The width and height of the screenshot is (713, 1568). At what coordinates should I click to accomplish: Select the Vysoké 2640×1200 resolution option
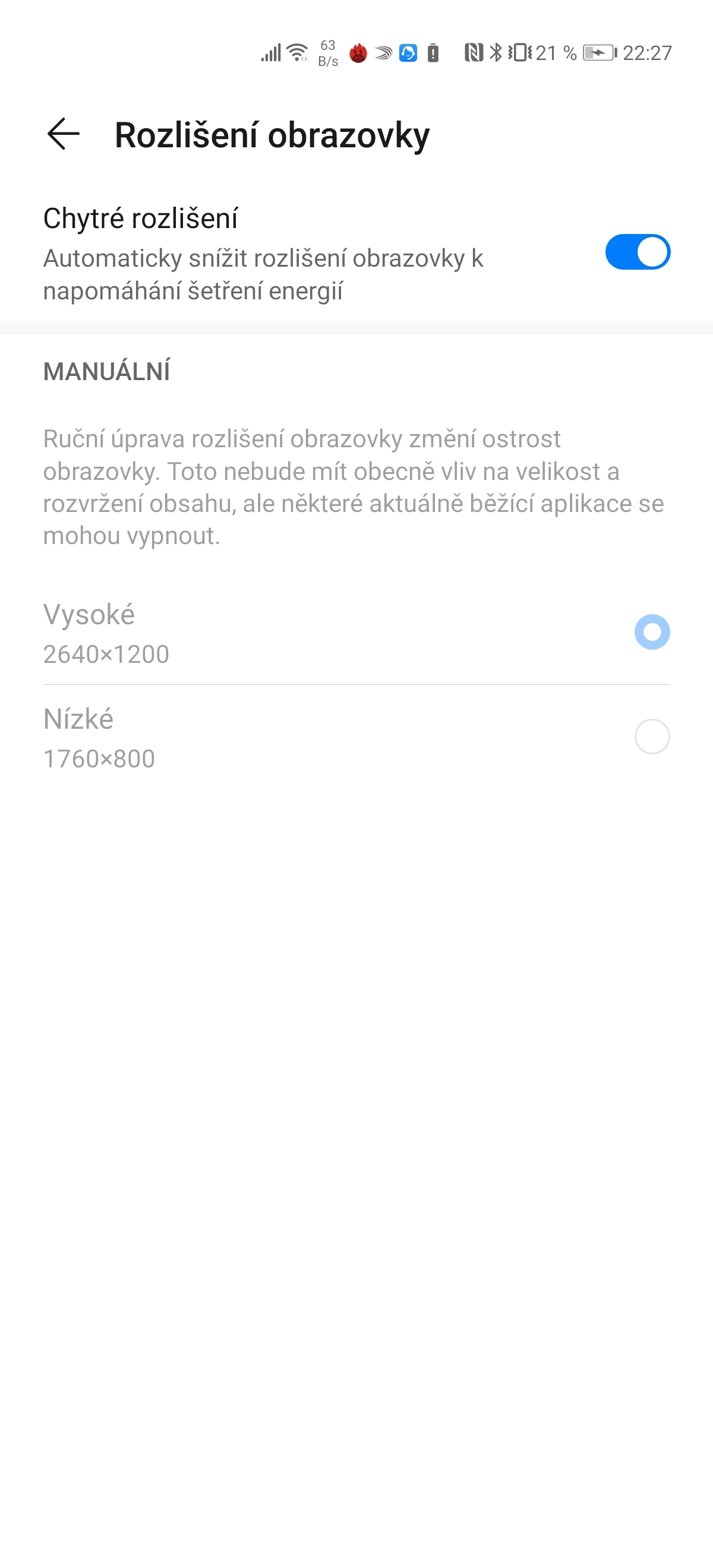click(x=651, y=633)
